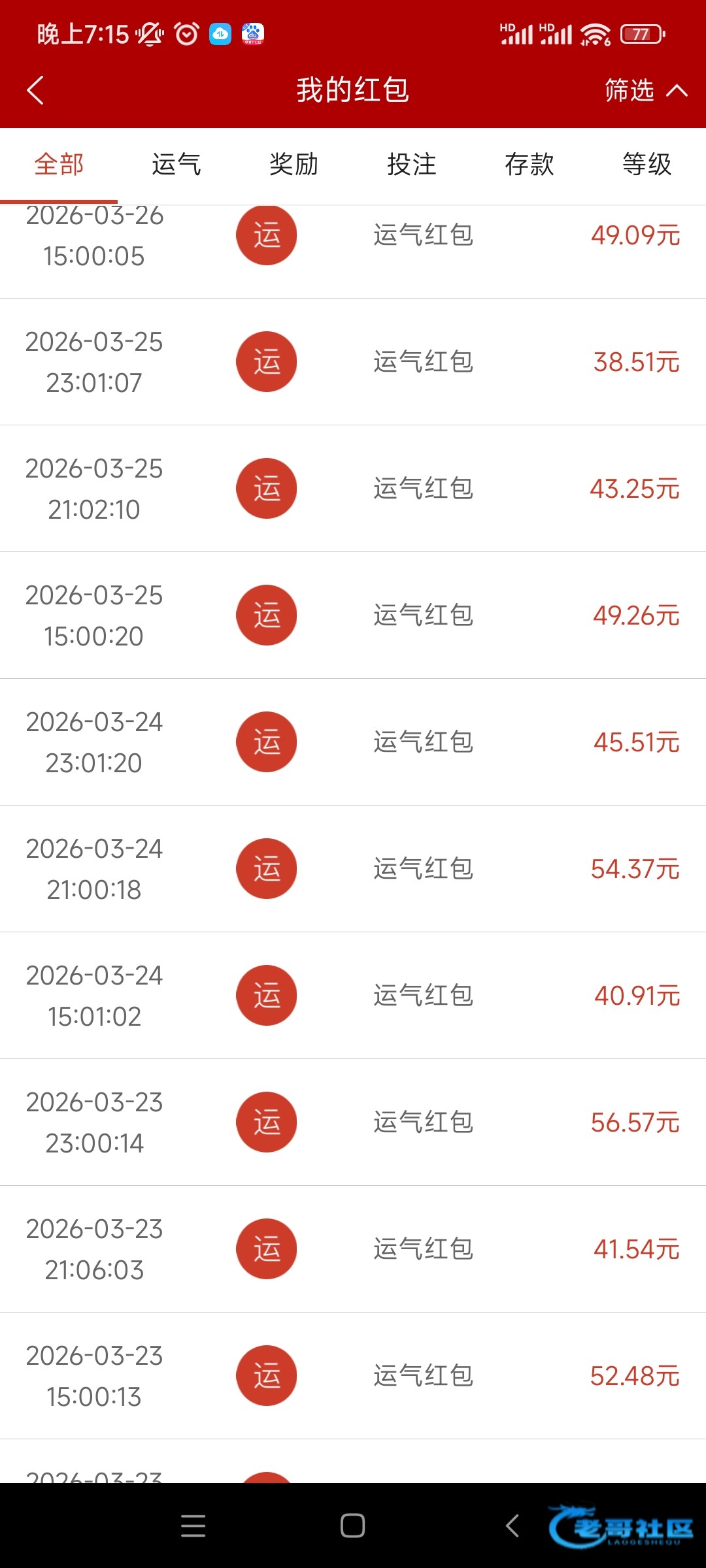
Task: Switch to the 运气 tab
Action: click(x=176, y=165)
